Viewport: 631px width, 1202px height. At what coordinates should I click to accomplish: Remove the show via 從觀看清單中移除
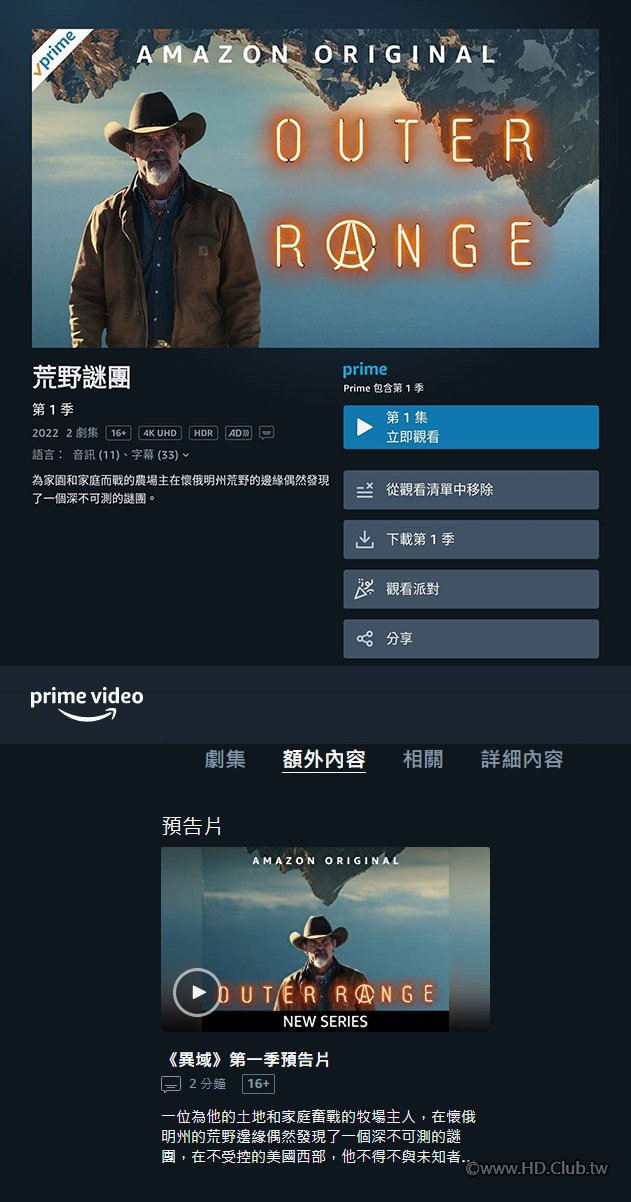(x=470, y=490)
